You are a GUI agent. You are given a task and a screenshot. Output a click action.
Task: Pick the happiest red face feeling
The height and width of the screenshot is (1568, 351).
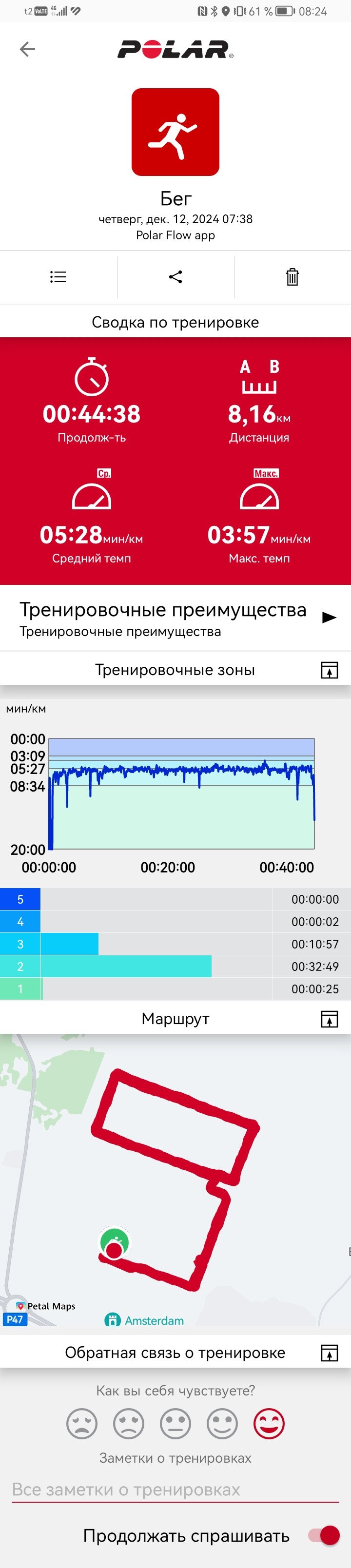[269, 1424]
